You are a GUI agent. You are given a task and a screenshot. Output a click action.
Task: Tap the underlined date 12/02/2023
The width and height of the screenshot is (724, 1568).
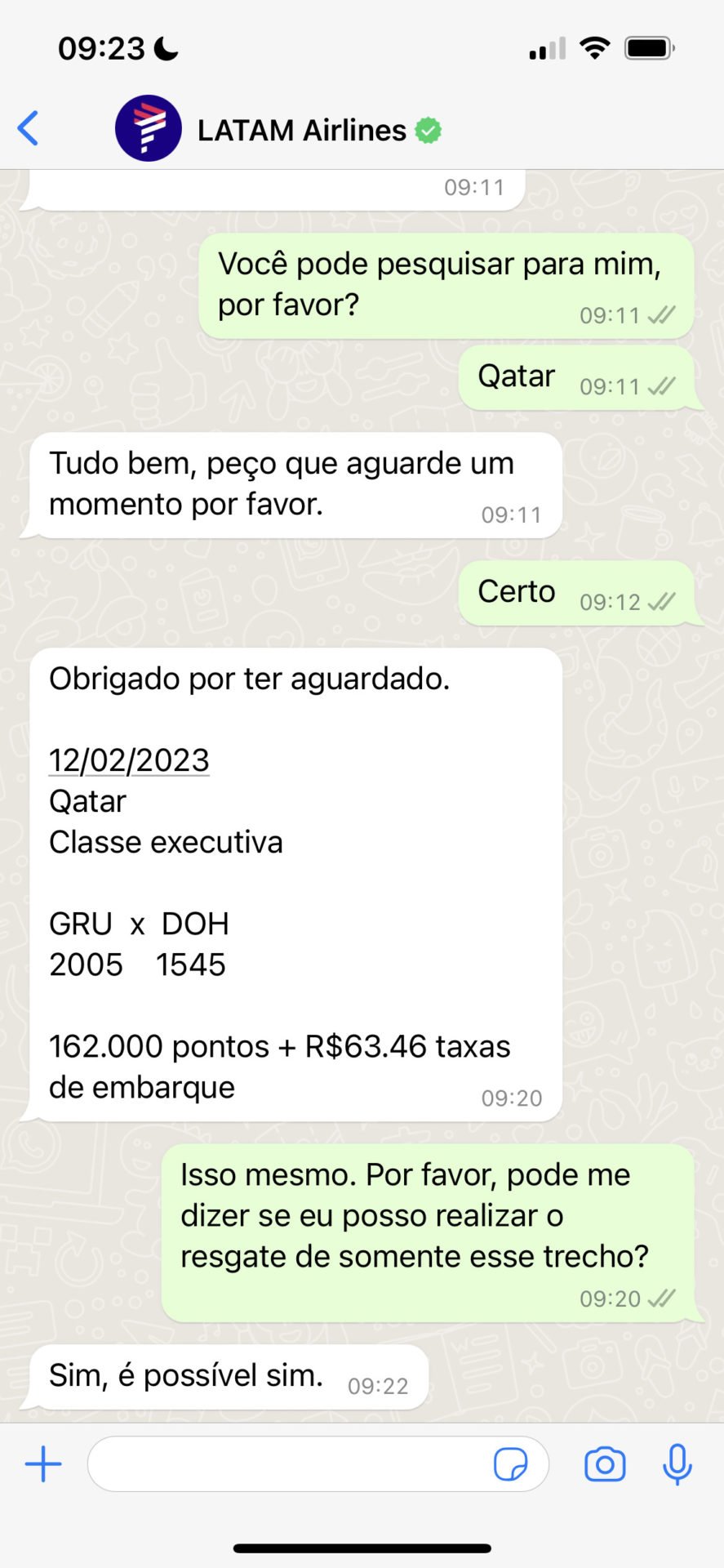coord(129,760)
